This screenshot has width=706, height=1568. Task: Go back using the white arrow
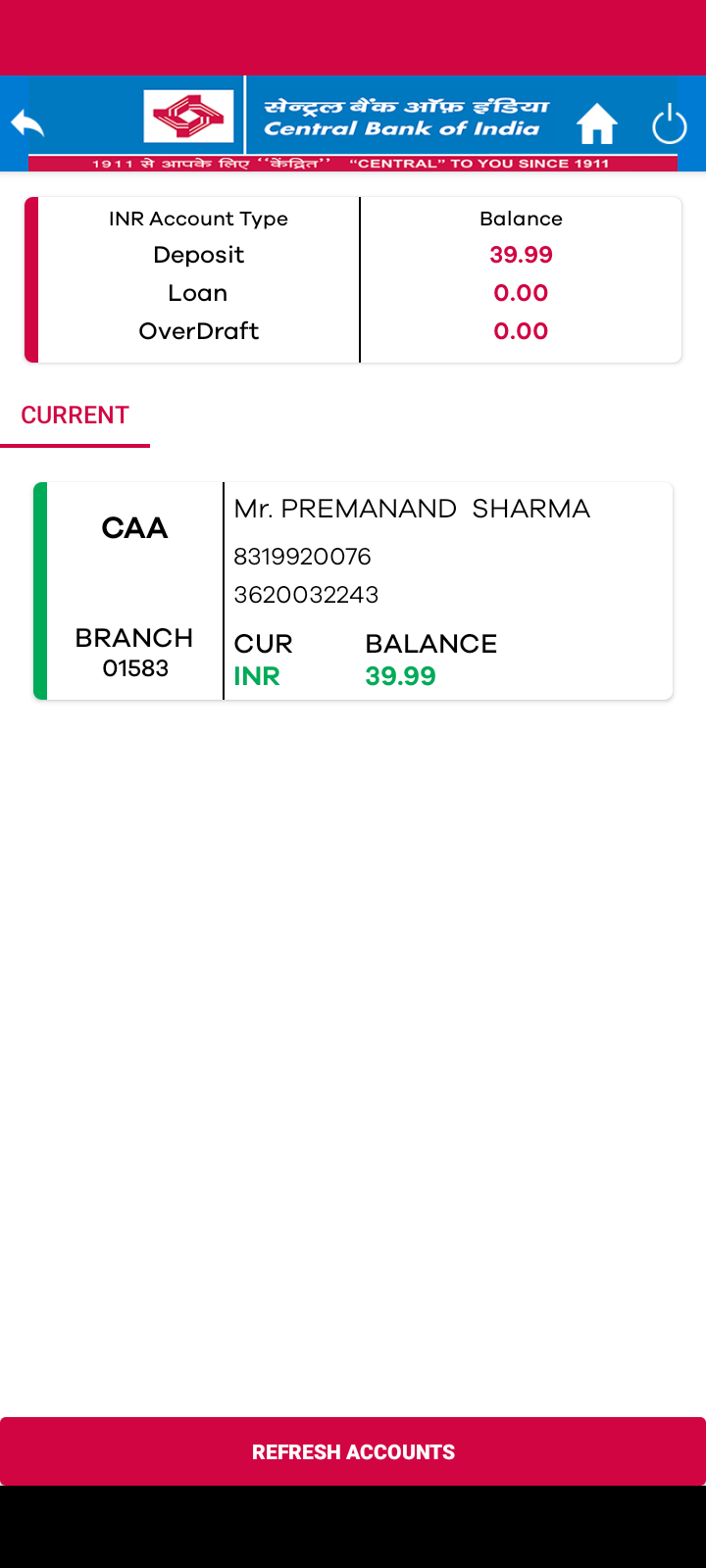(27, 124)
